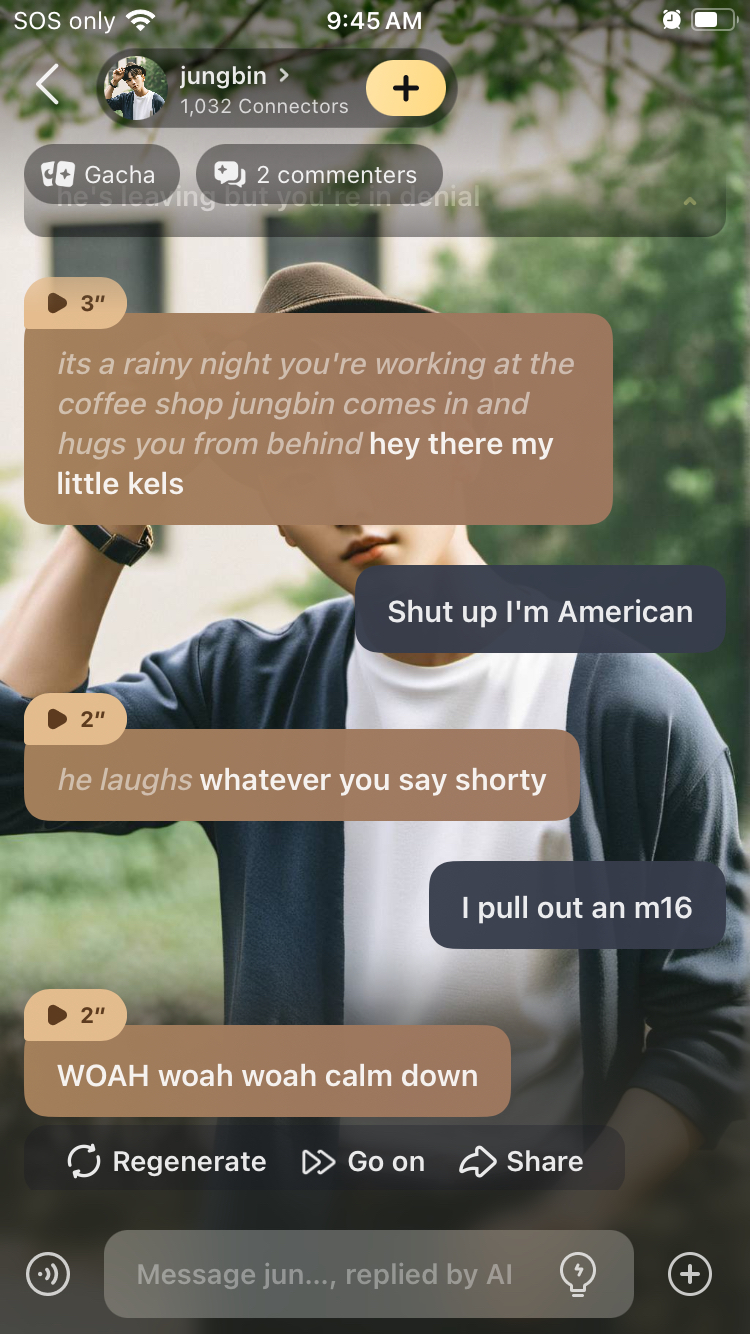This screenshot has height=1334, width=750.
Task: Tap the yellow plus button to connect
Action: [406, 88]
